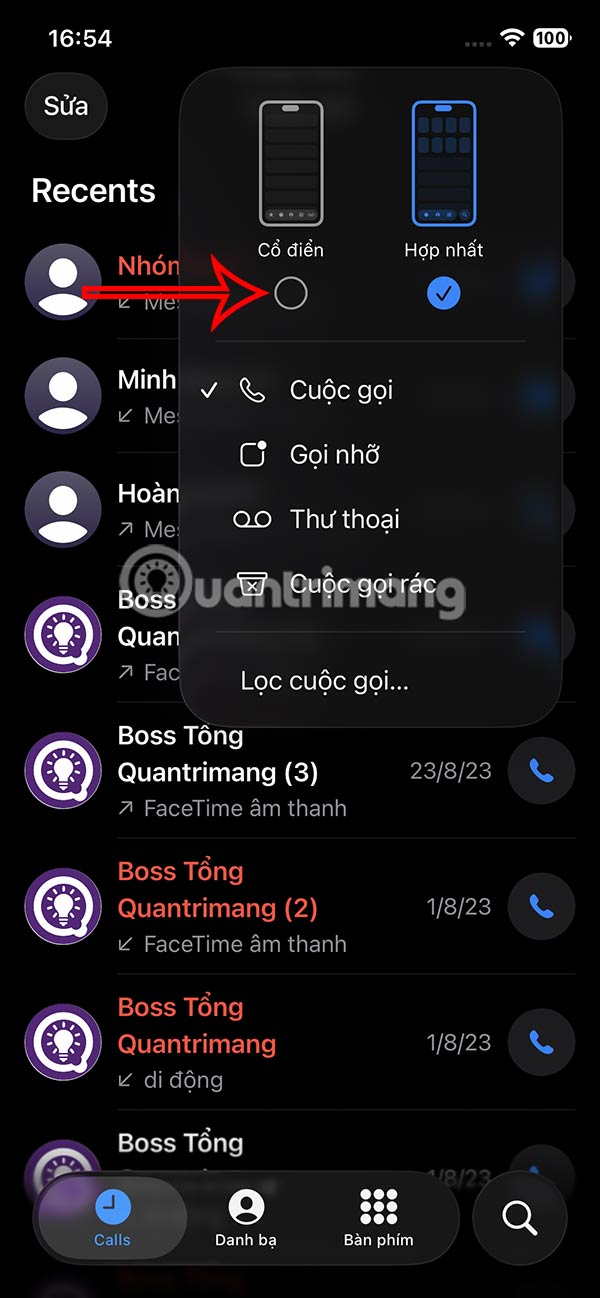
Task: Open the search magnifier button
Action: click(519, 1218)
